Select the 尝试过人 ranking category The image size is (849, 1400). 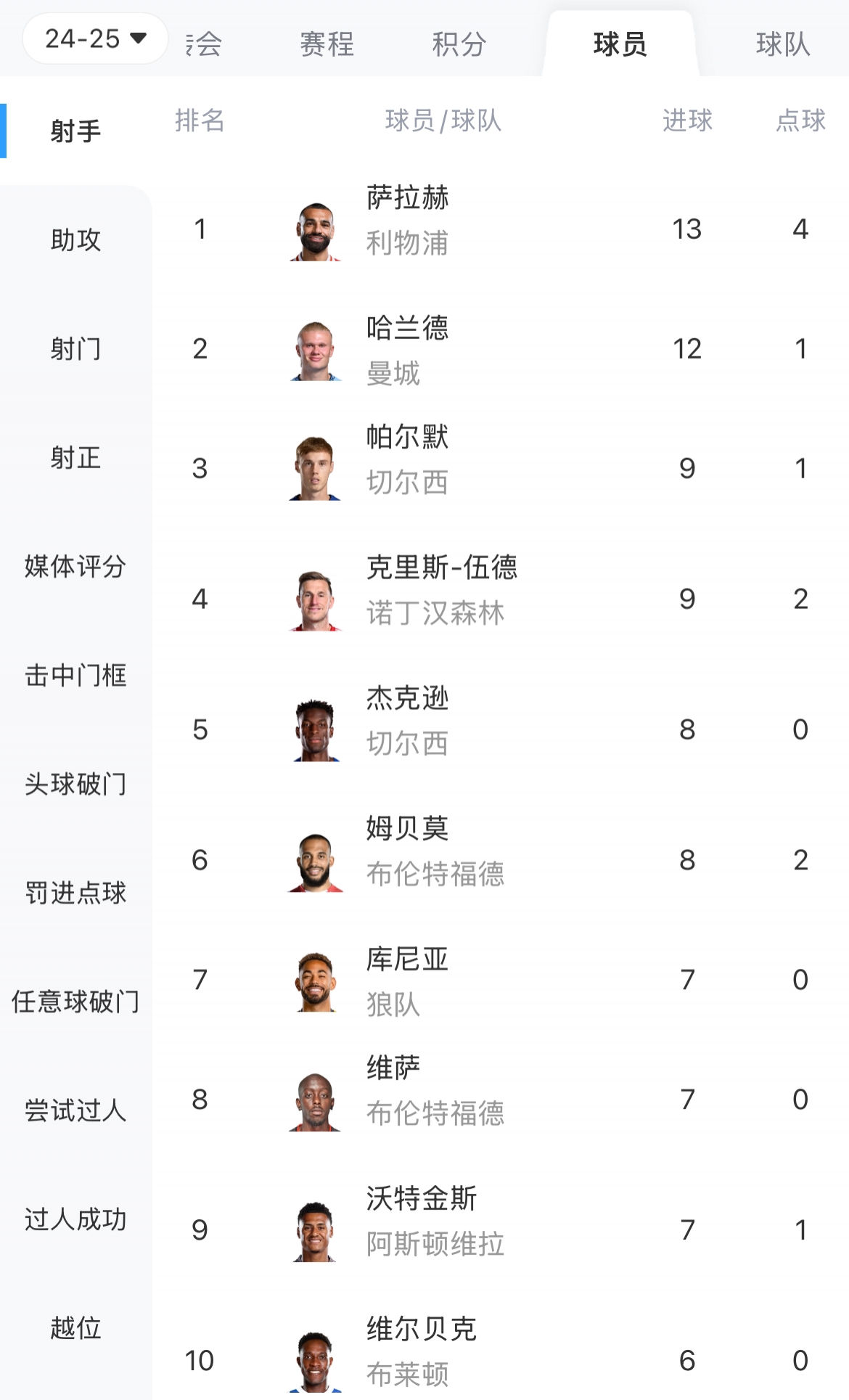75,1111
